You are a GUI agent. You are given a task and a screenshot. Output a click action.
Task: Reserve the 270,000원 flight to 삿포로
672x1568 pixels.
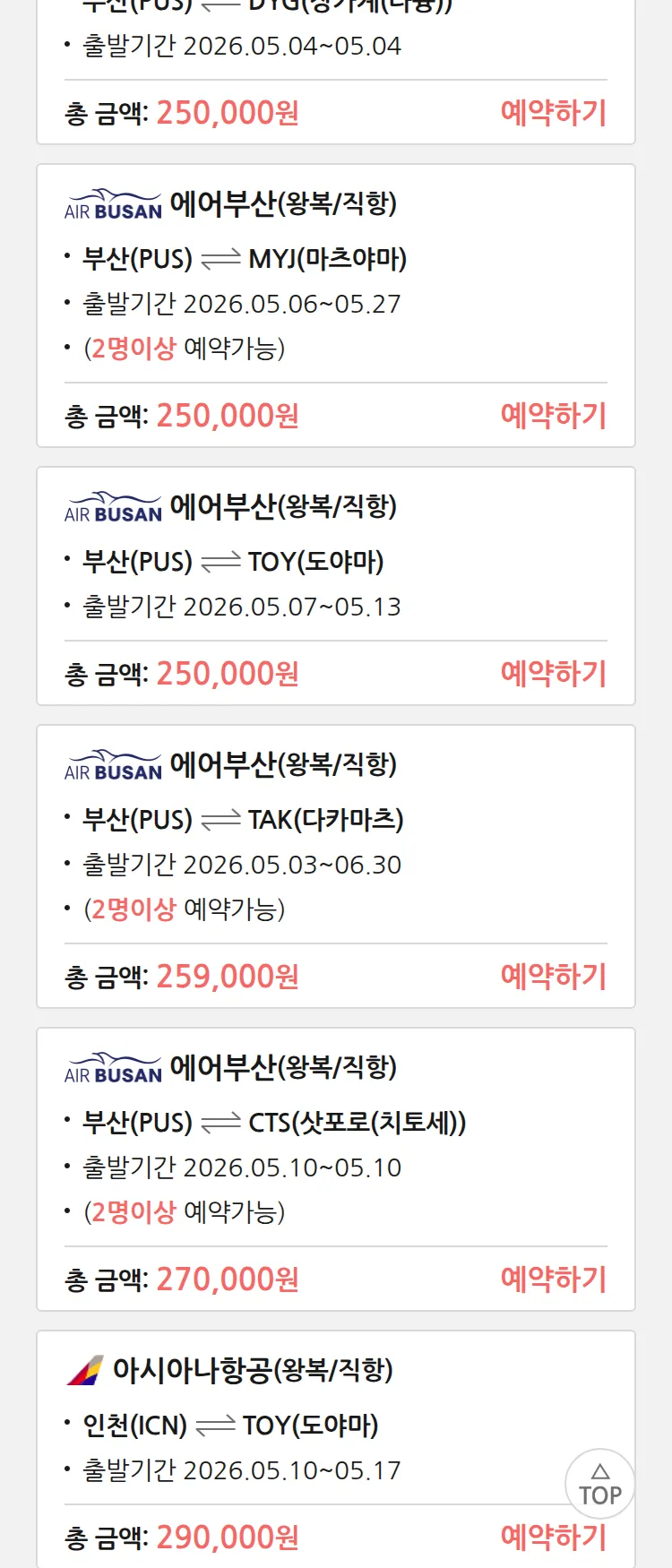[553, 1279]
